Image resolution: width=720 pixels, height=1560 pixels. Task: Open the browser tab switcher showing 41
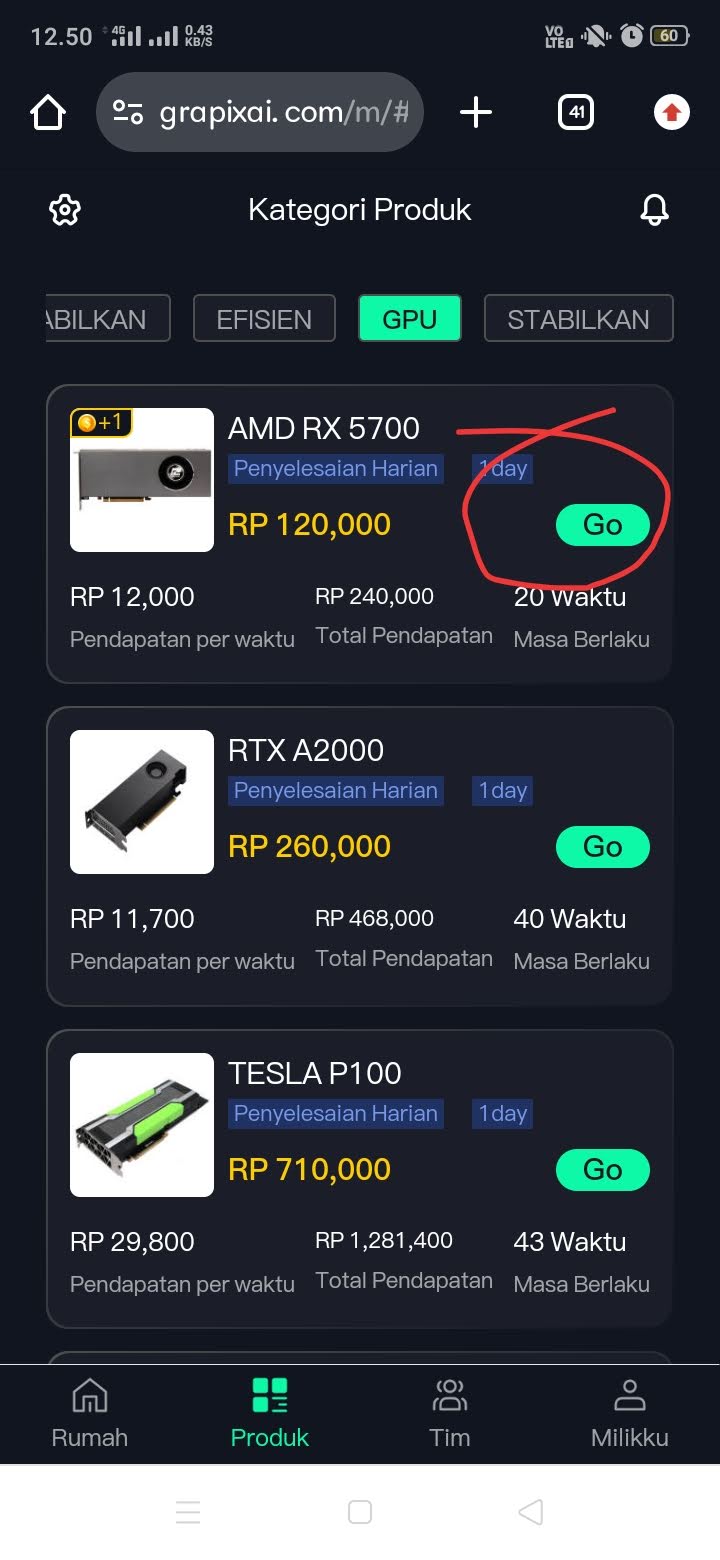tap(576, 112)
